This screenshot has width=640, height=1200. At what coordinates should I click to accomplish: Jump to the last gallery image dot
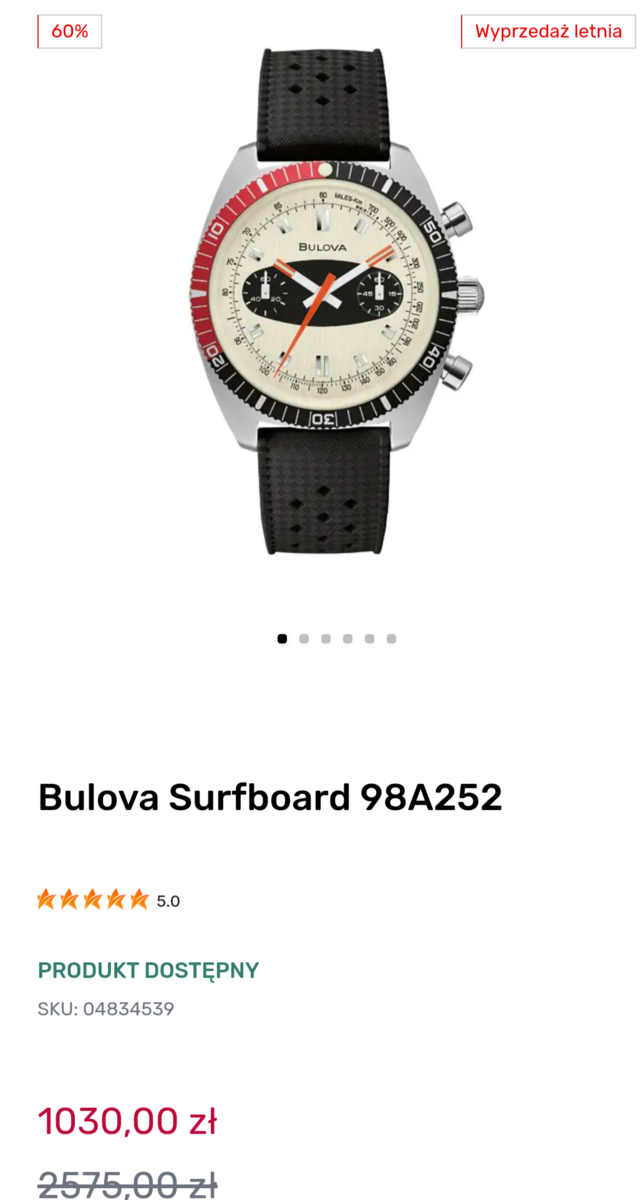tap(391, 638)
